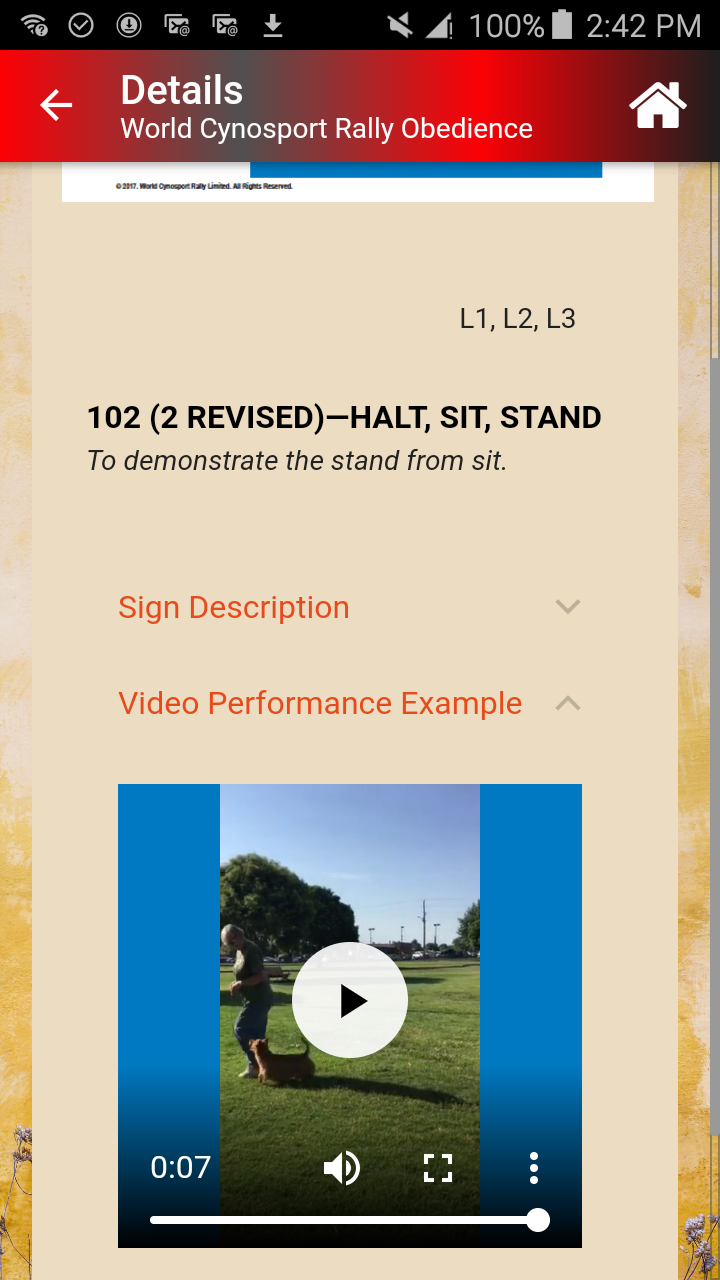Expand Sign Description using its chevron
This screenshot has width=720, height=1280.
[567, 607]
